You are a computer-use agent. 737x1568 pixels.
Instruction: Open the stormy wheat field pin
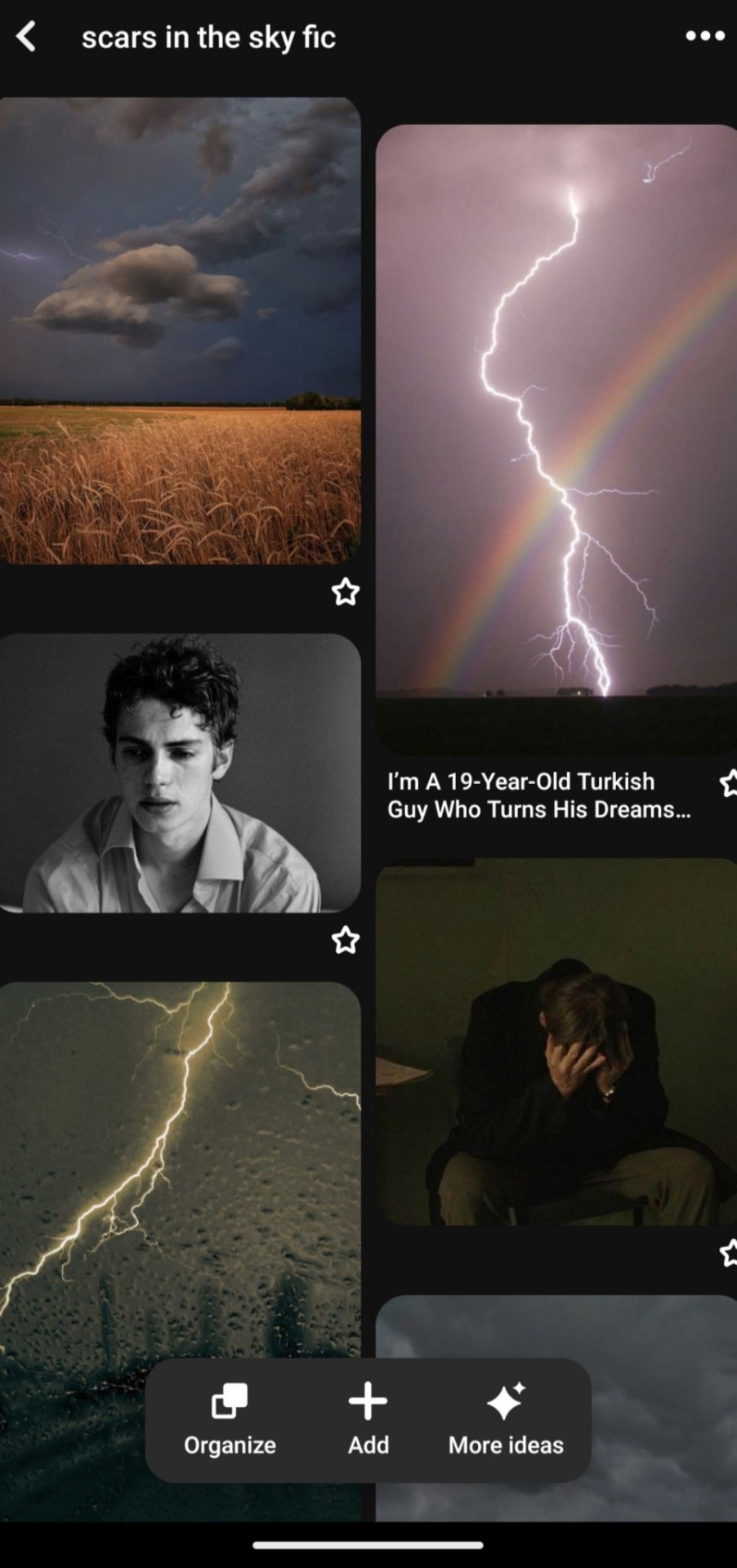tap(180, 330)
